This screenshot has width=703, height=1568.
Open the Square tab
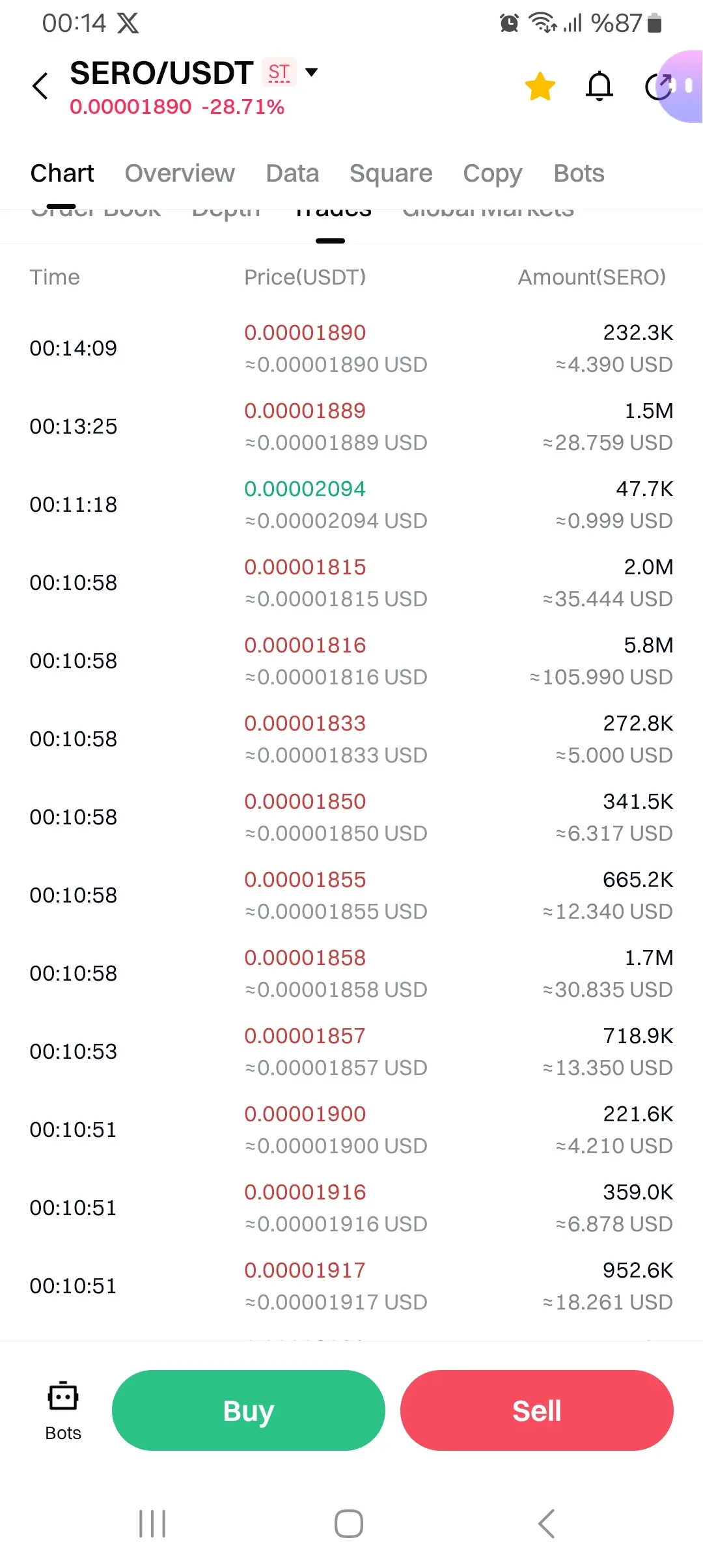coord(391,173)
